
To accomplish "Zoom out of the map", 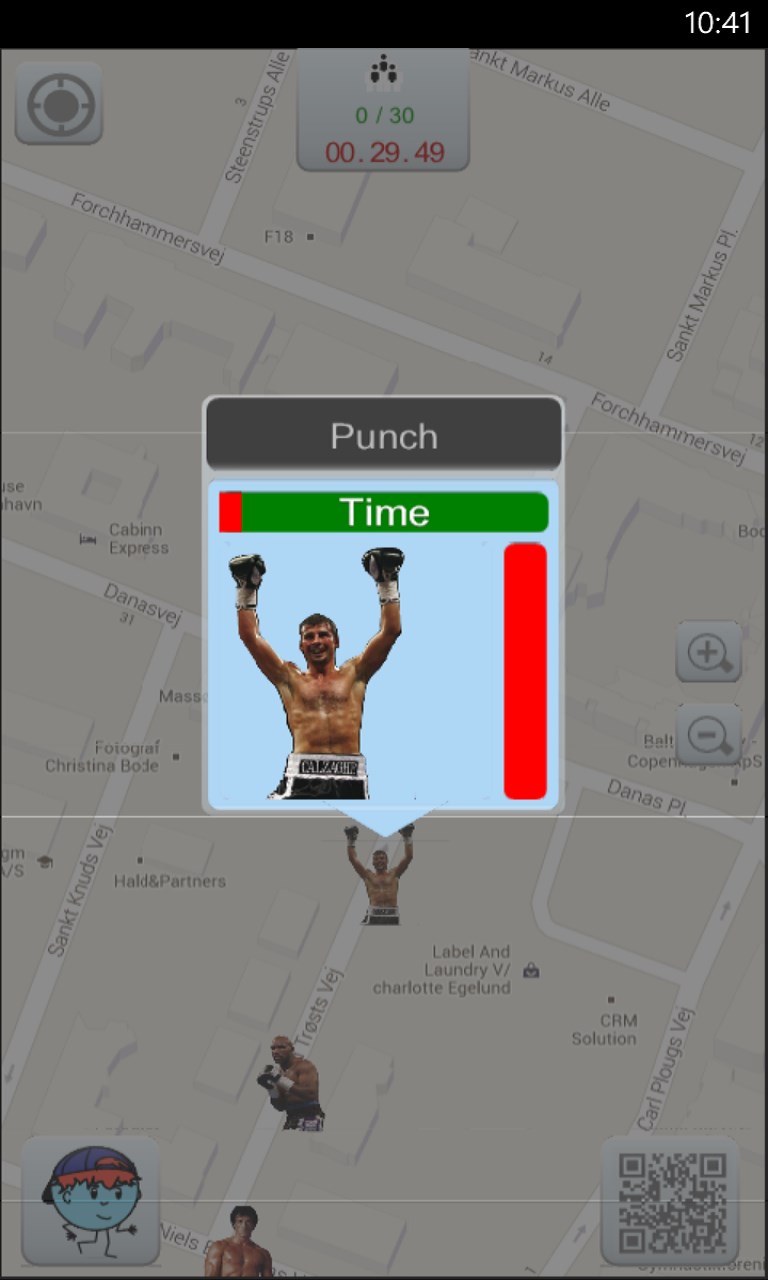I will [708, 735].
